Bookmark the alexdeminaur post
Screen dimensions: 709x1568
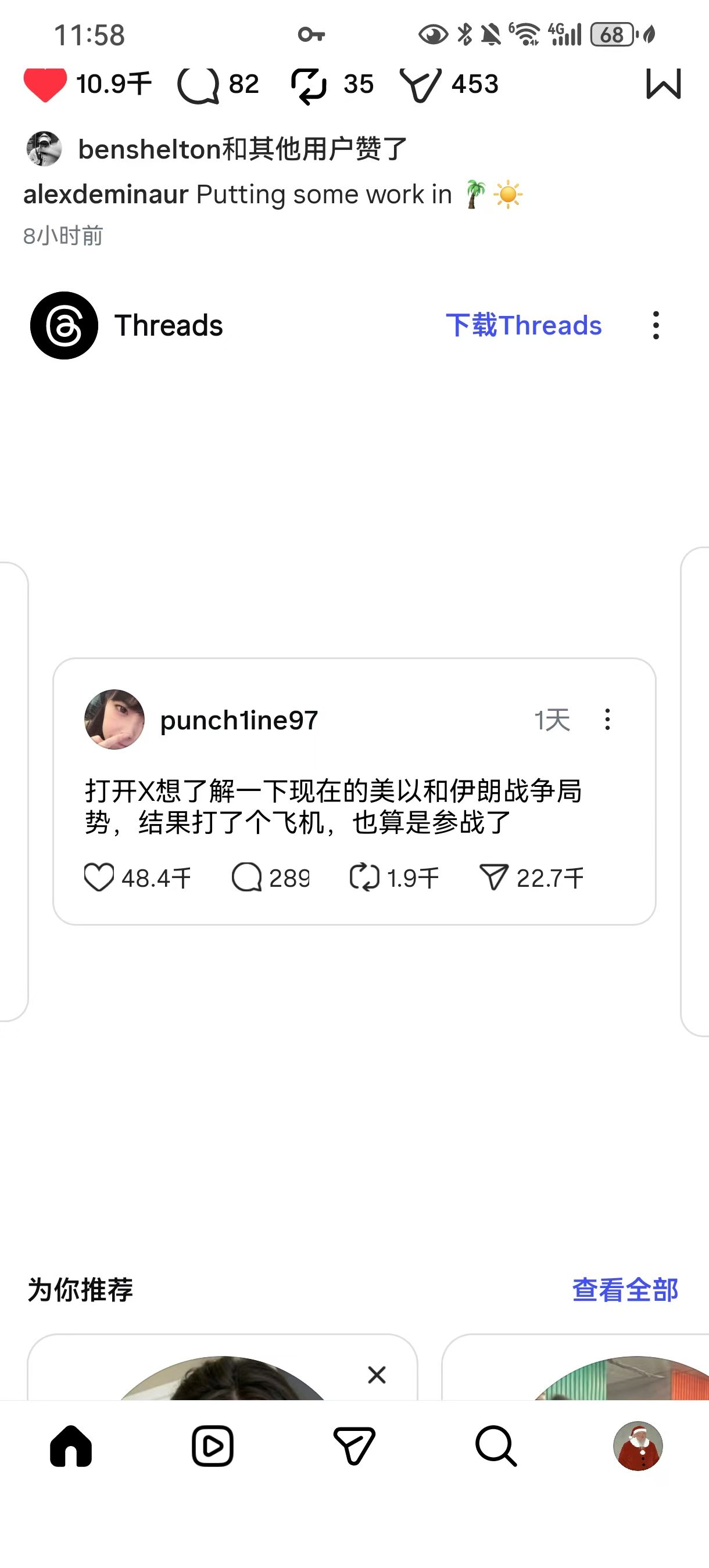pos(663,84)
